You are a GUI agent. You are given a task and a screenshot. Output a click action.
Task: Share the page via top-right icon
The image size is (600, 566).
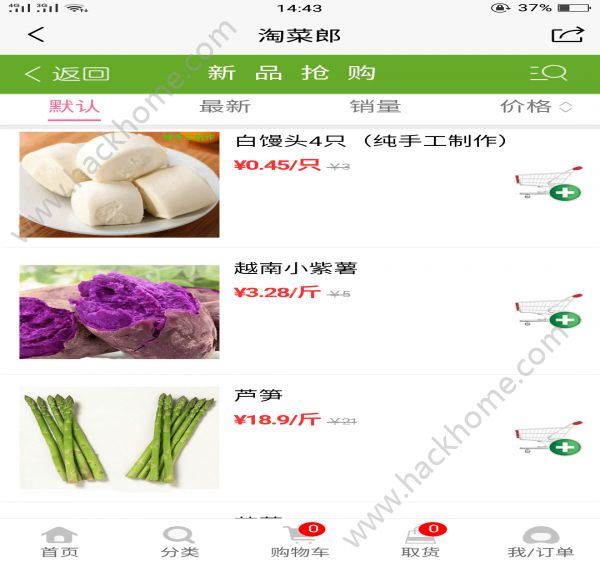567,35
